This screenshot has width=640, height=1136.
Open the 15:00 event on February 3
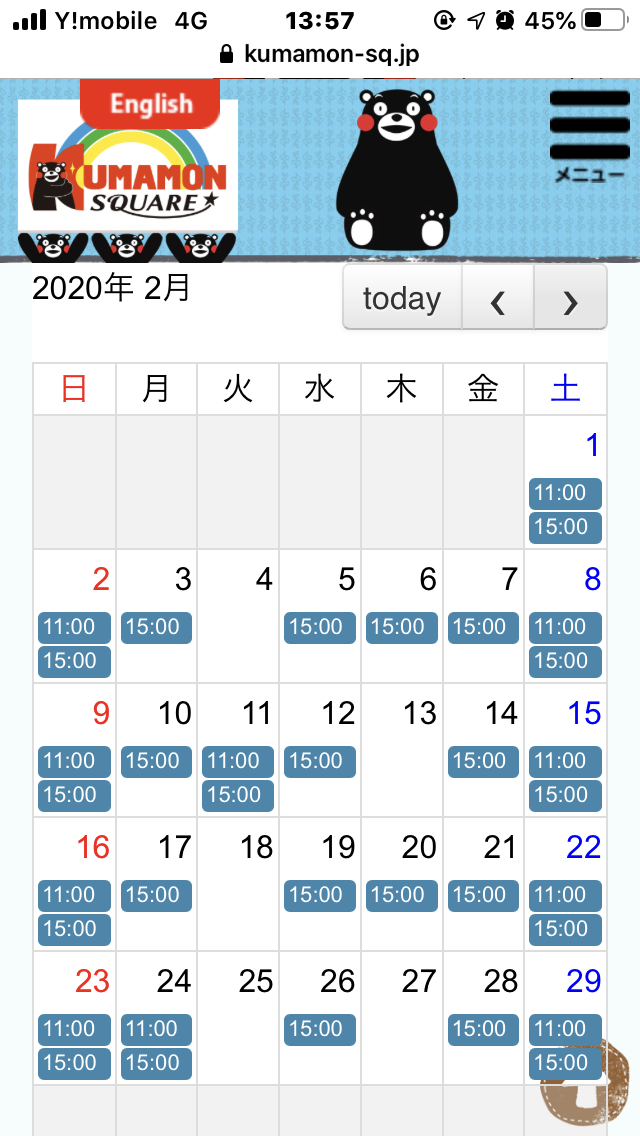pyautogui.click(x=156, y=627)
